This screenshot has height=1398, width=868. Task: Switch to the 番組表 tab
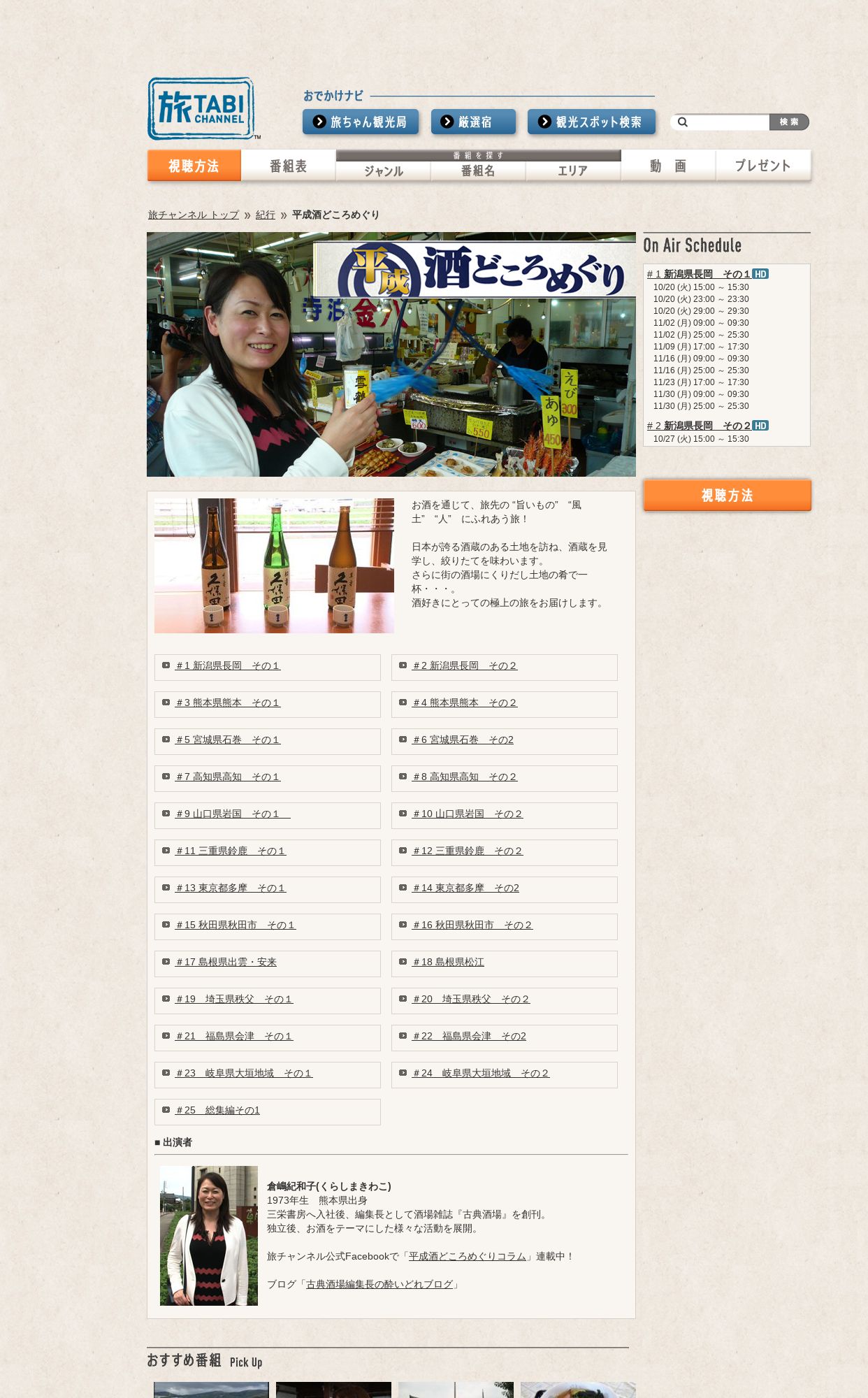click(289, 166)
